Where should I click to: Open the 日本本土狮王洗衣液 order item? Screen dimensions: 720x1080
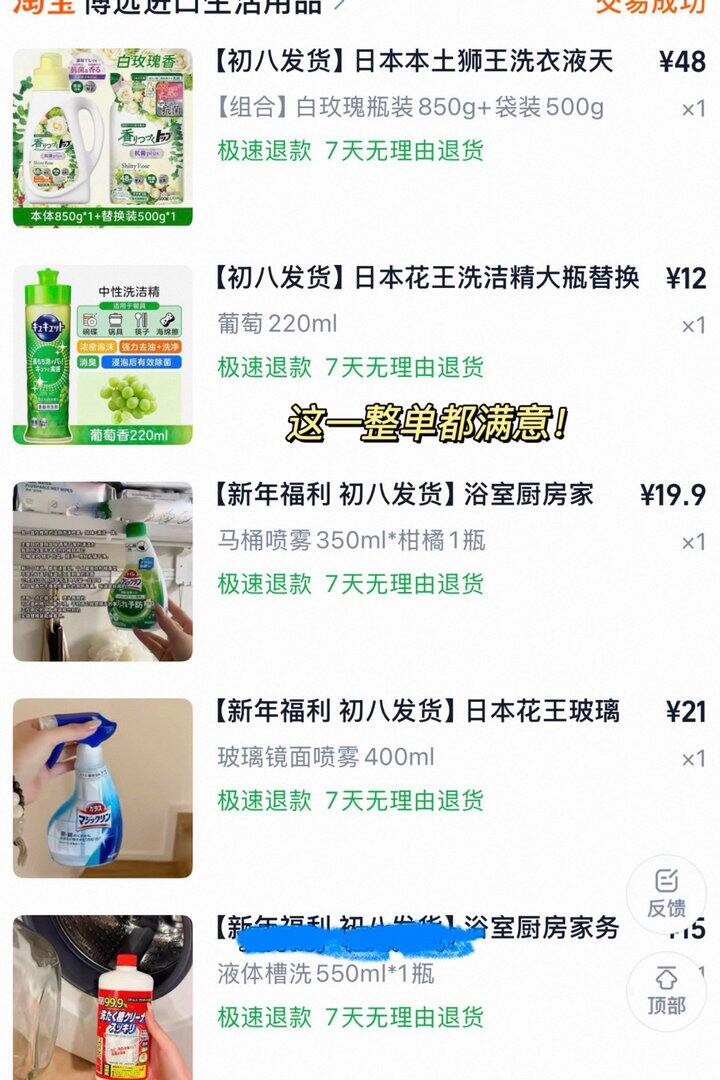point(360,137)
